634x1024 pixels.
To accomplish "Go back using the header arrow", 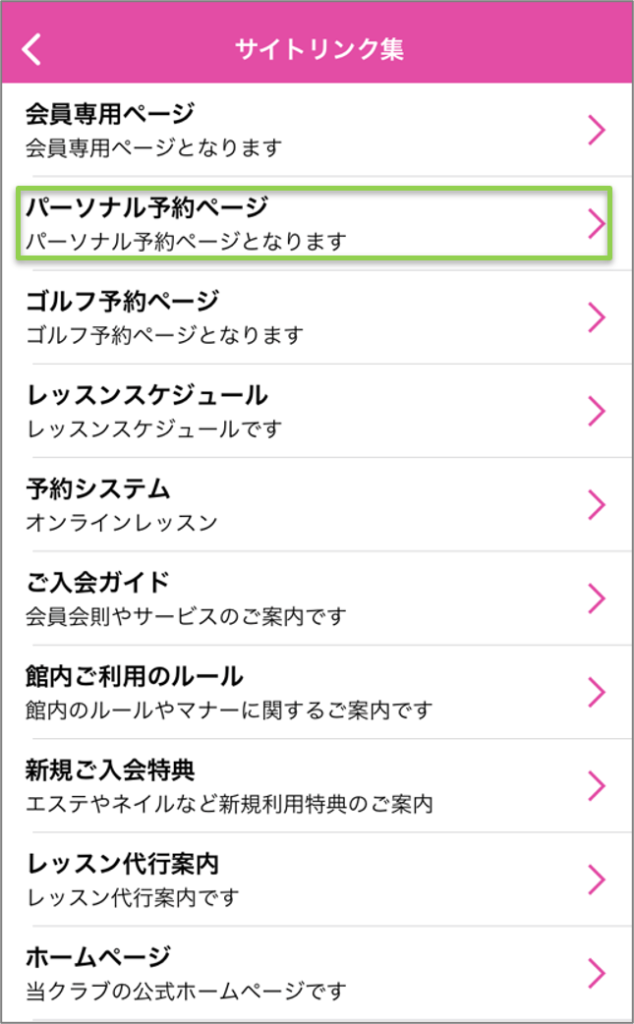I will pyautogui.click(x=33, y=49).
